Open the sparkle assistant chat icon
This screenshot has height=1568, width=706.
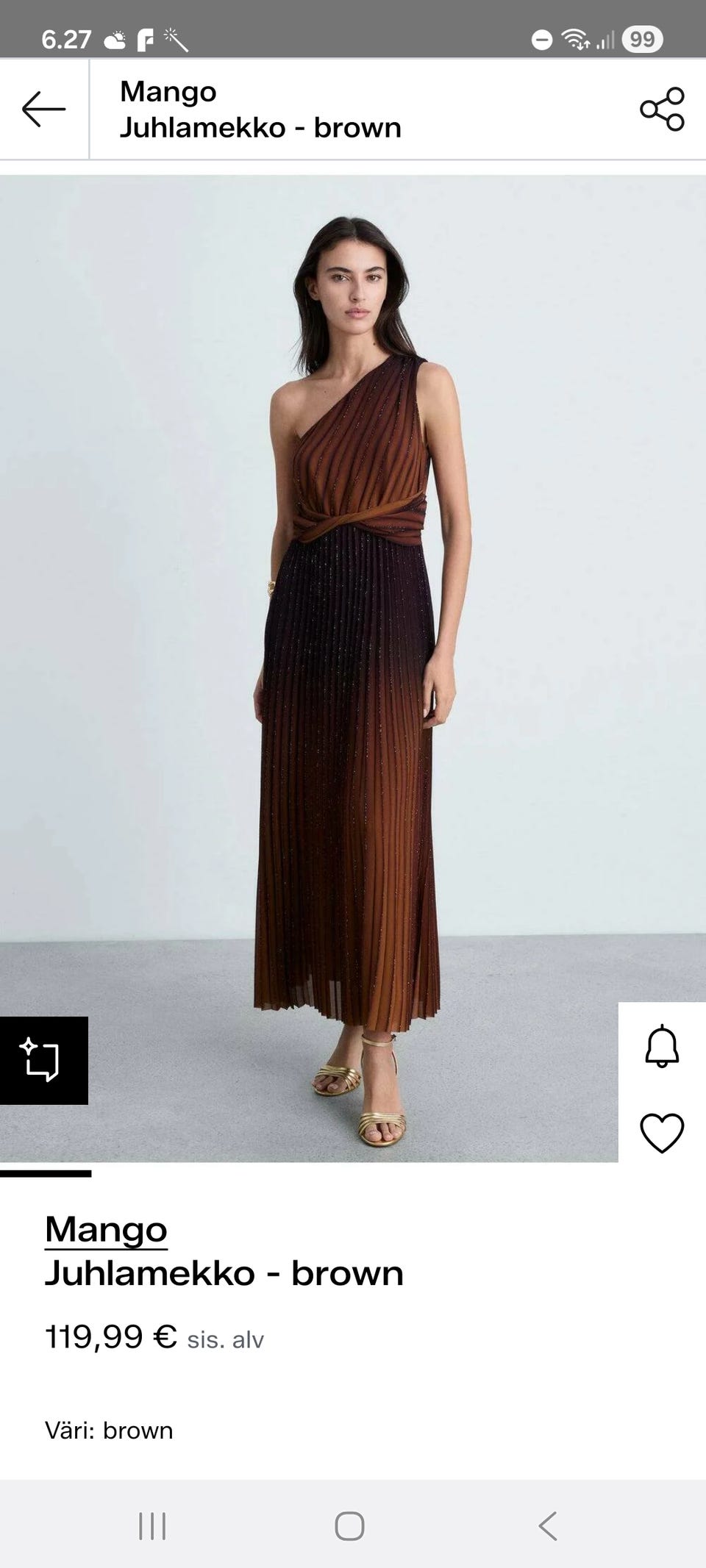43,1060
